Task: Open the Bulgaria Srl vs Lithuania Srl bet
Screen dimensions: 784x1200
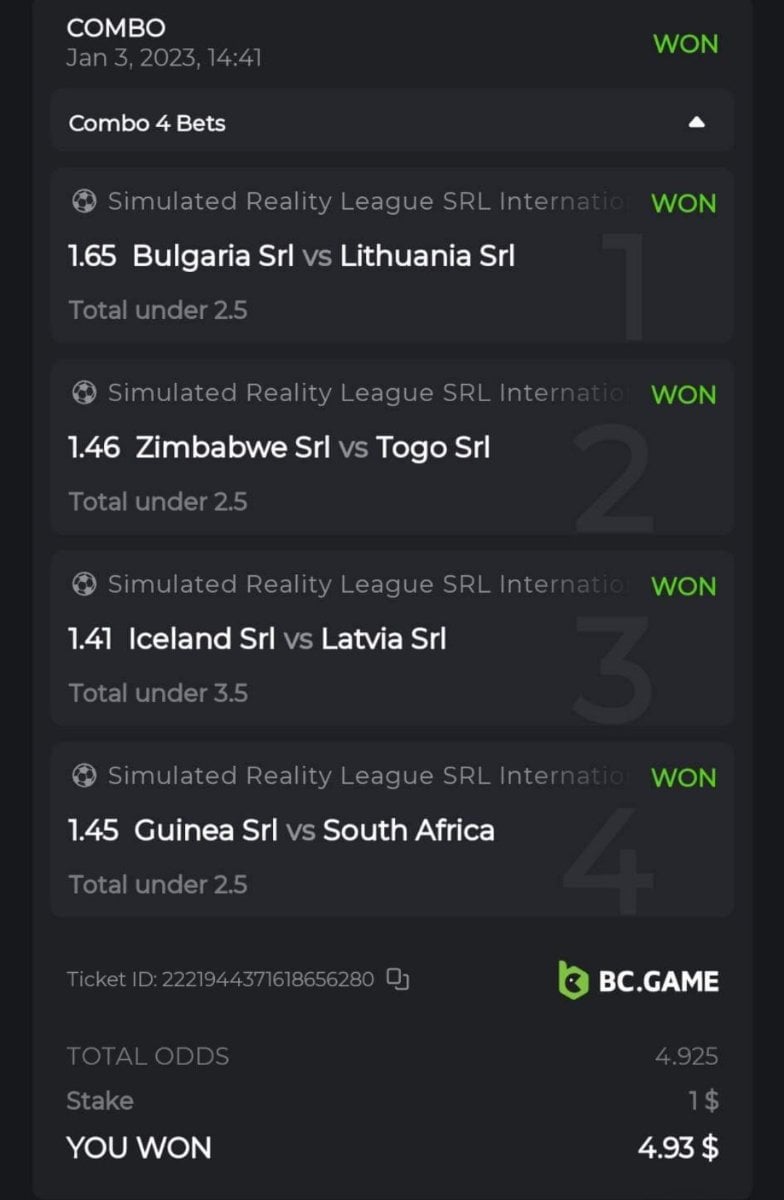Action: click(324, 256)
